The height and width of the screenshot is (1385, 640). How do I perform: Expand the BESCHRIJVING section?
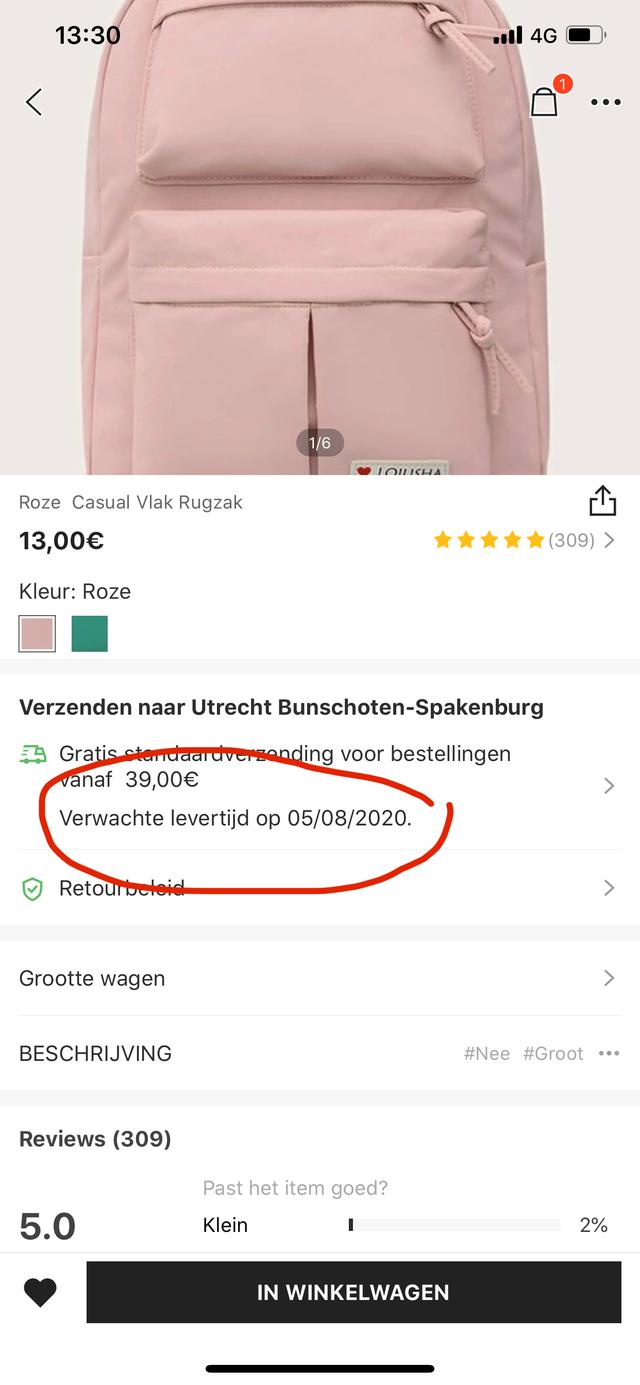[x=320, y=1053]
